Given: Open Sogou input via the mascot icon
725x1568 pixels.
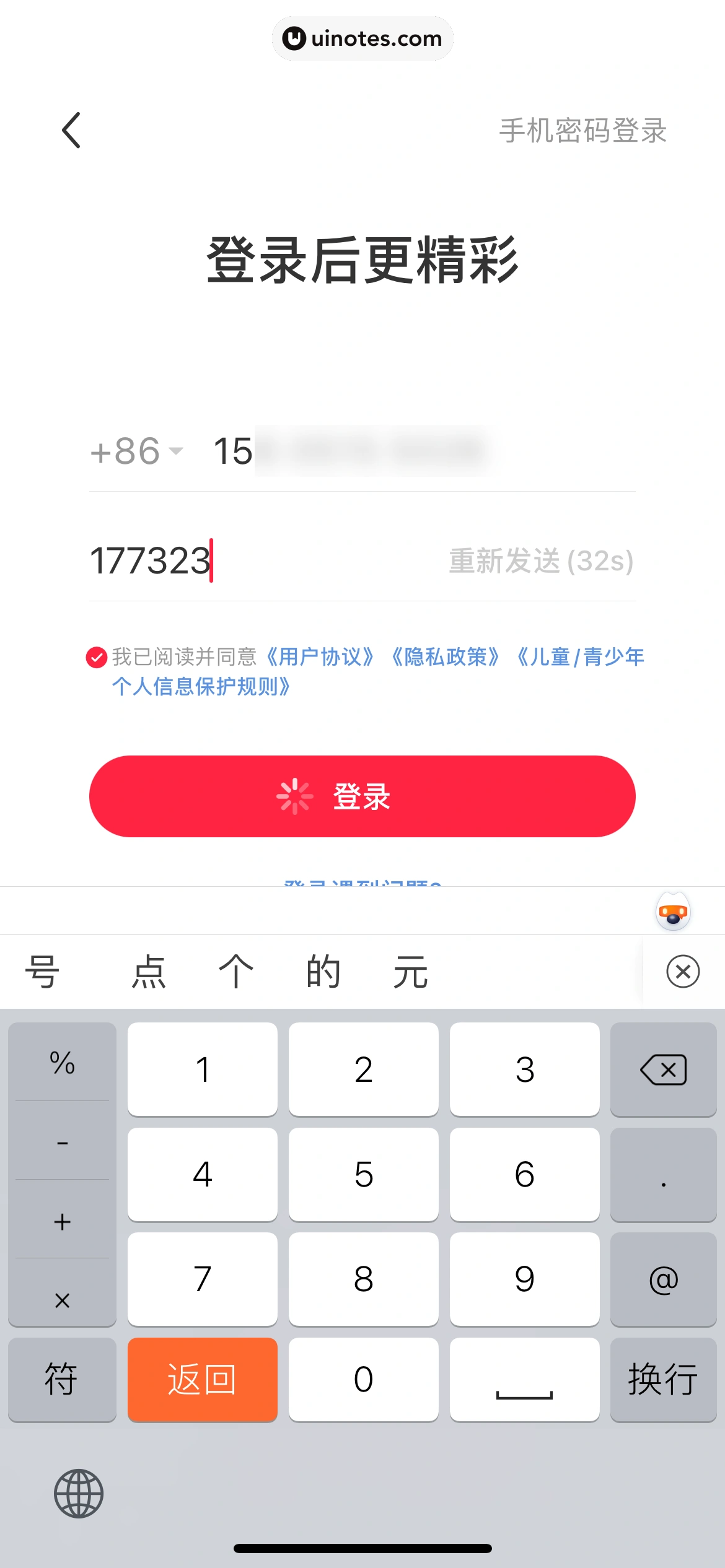Looking at the screenshot, I should 672,910.
